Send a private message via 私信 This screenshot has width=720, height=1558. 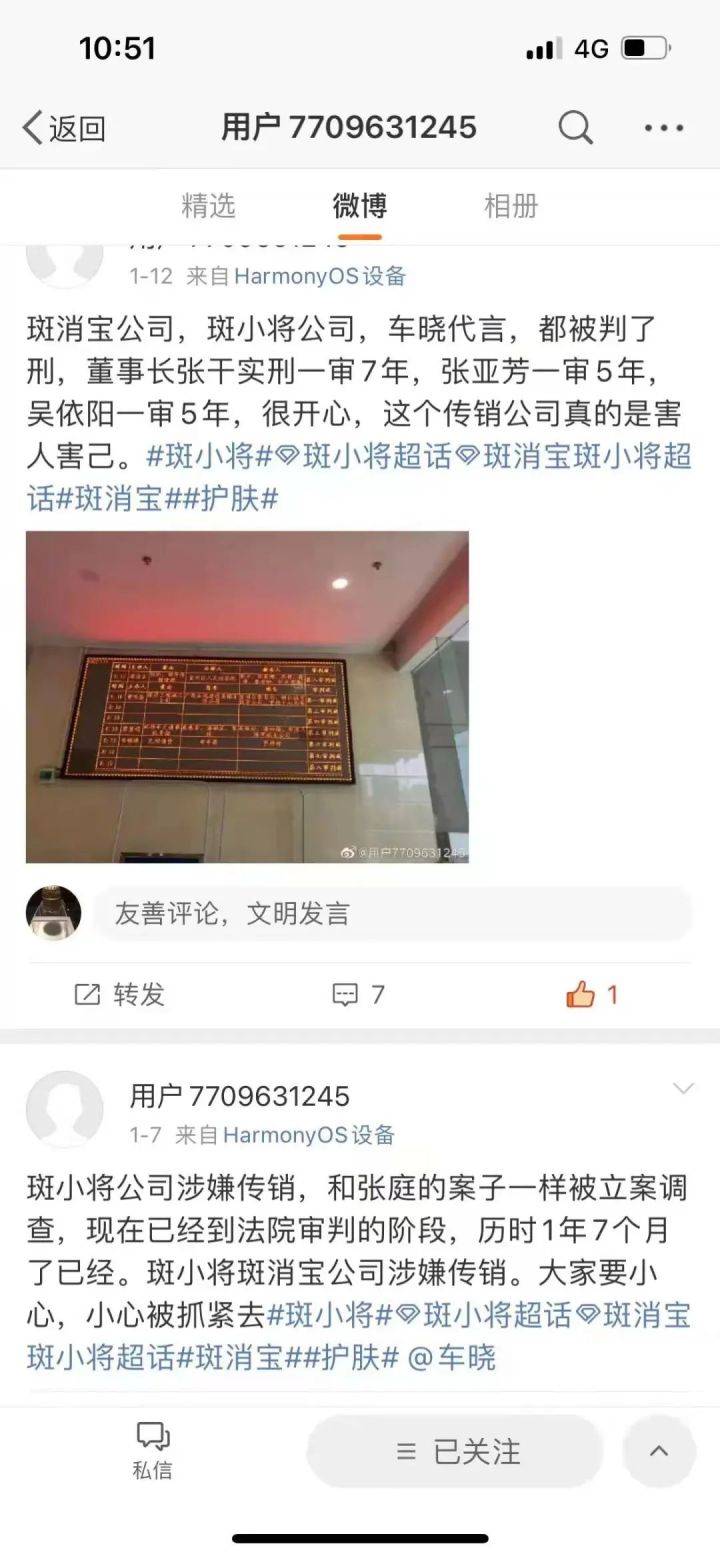tap(152, 1451)
